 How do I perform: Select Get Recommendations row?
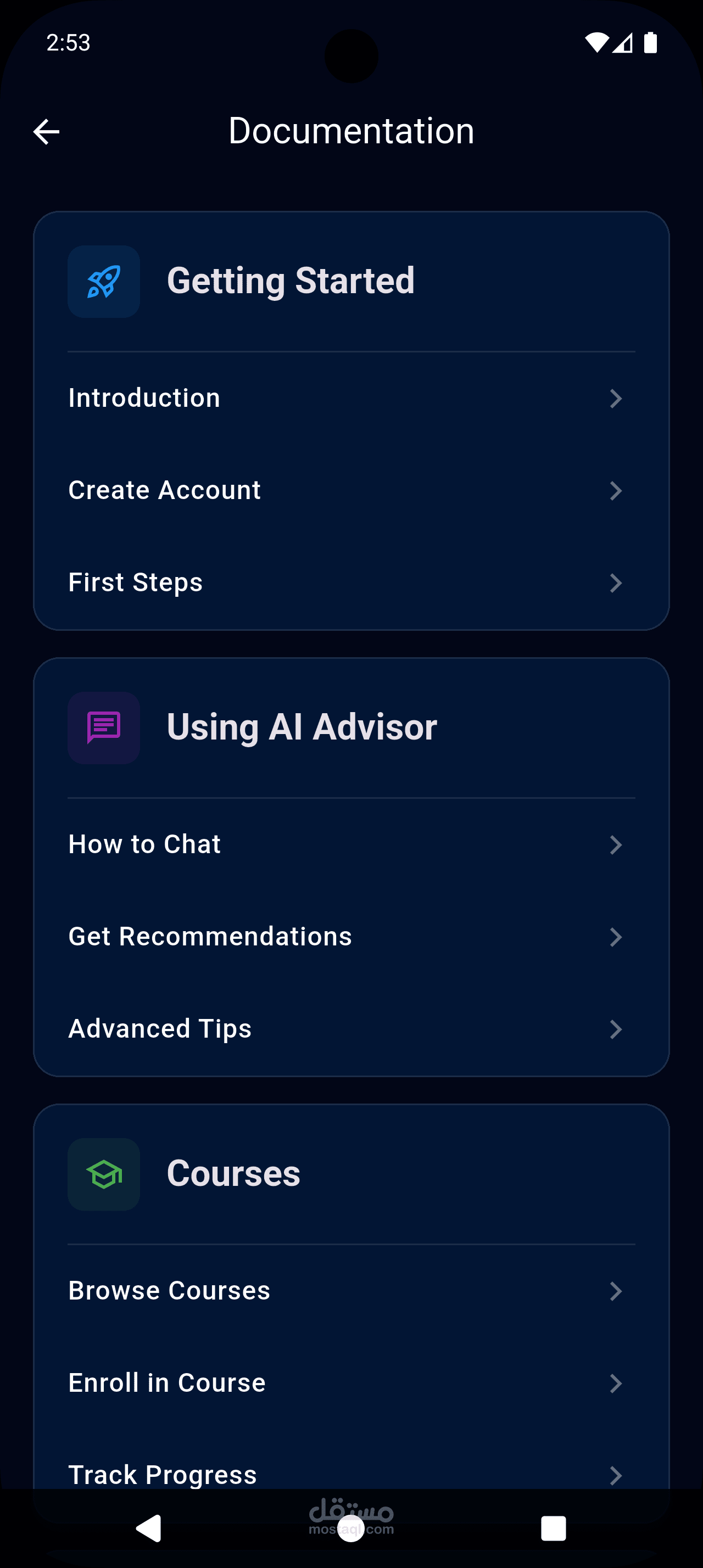[350, 937]
